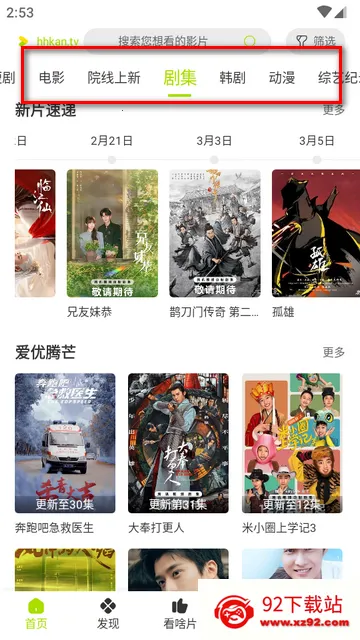Show more in 爱优腾芒 section
360x640 pixels.
[333, 352]
